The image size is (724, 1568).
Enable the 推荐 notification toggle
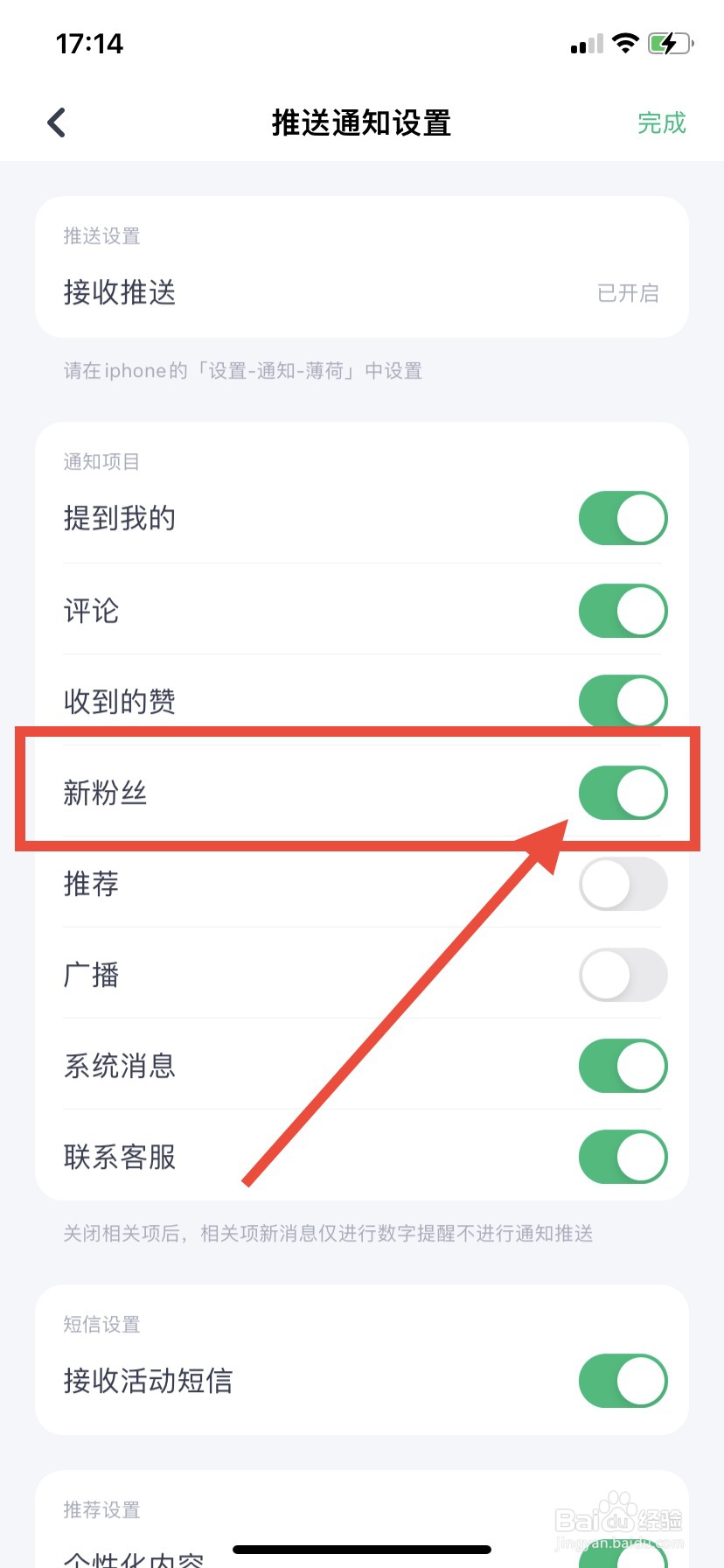(x=623, y=884)
